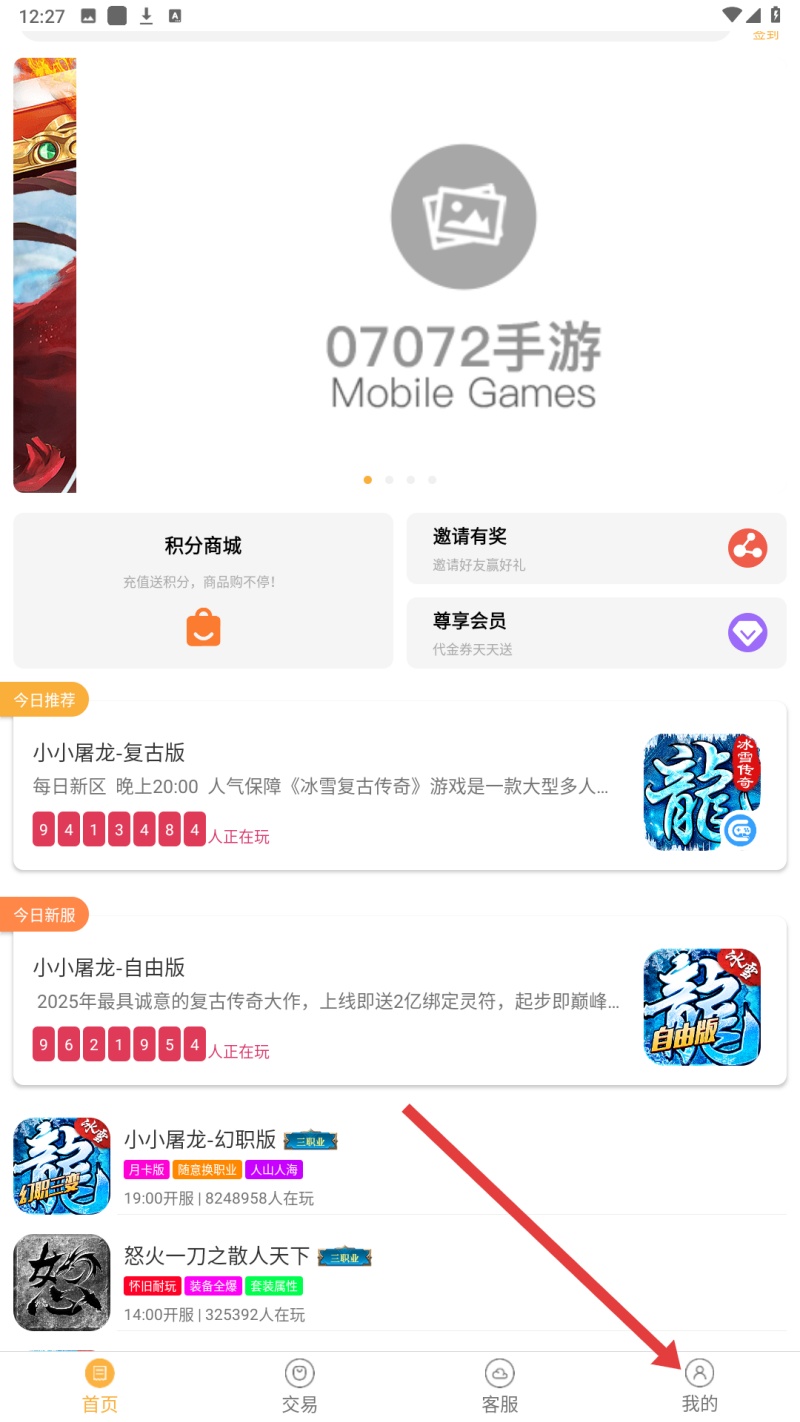Tap the banner page indicator dots
This screenshot has width=800, height=1422.
pos(400,480)
